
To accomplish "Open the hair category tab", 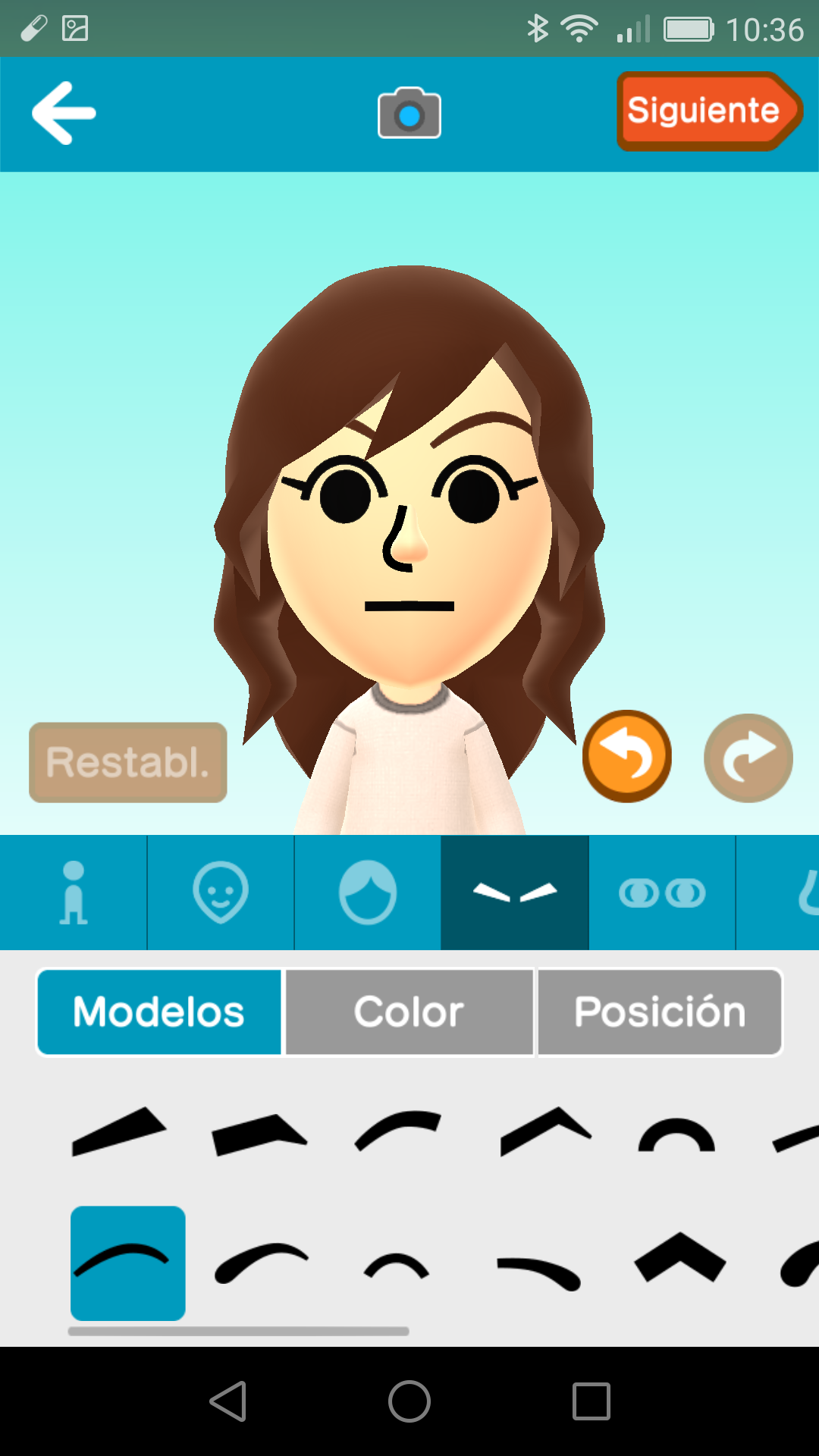I will 368,893.
